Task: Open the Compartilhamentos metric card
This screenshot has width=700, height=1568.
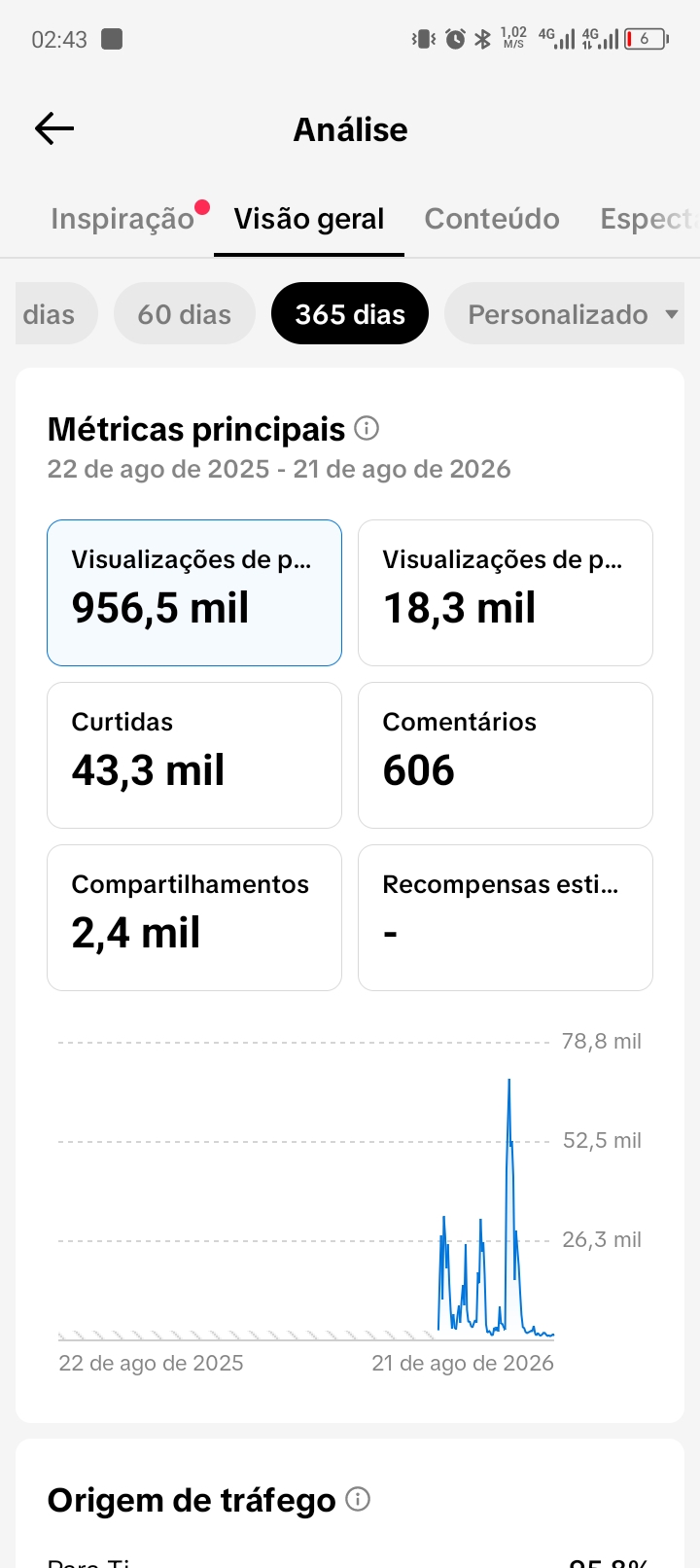Action: tap(194, 917)
